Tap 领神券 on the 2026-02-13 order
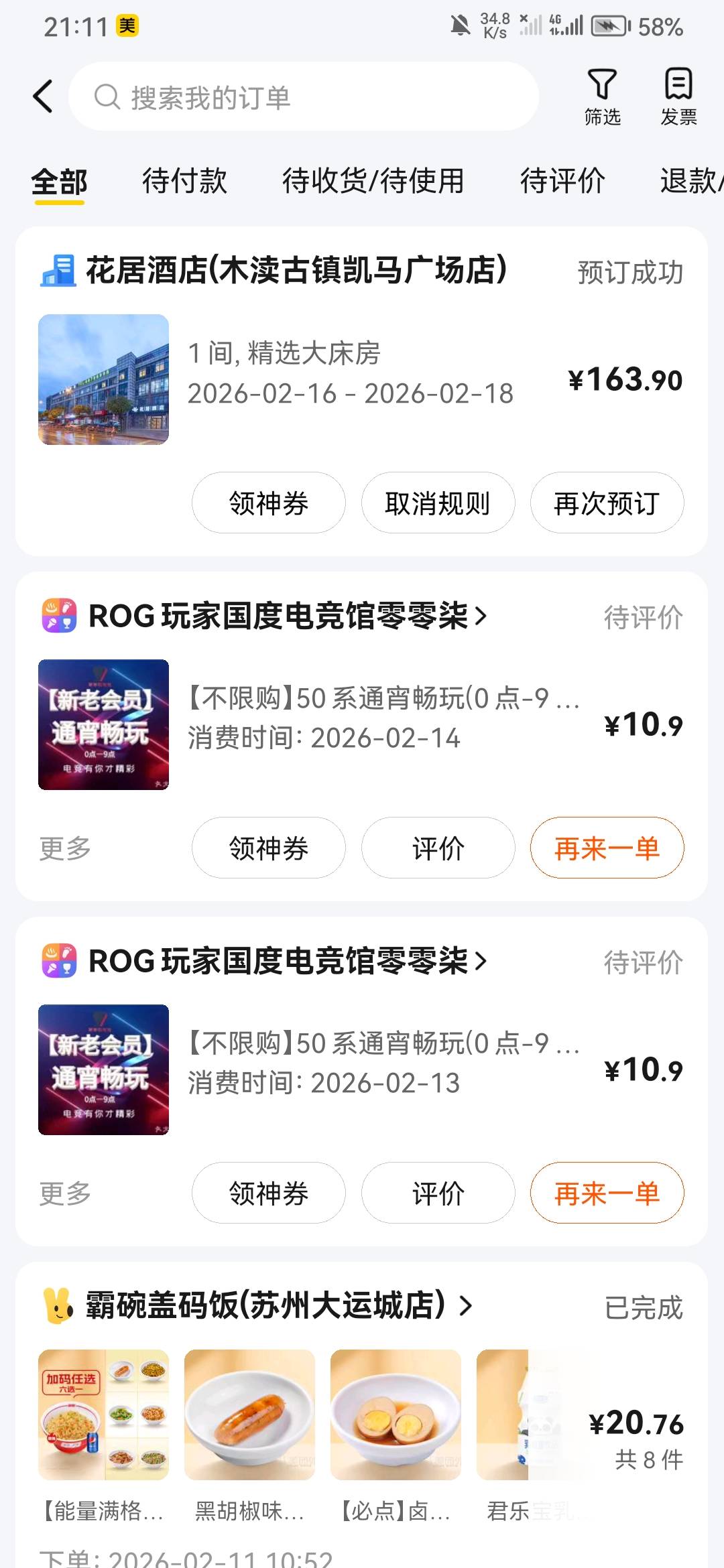Image resolution: width=724 pixels, height=1568 pixels. [268, 1193]
